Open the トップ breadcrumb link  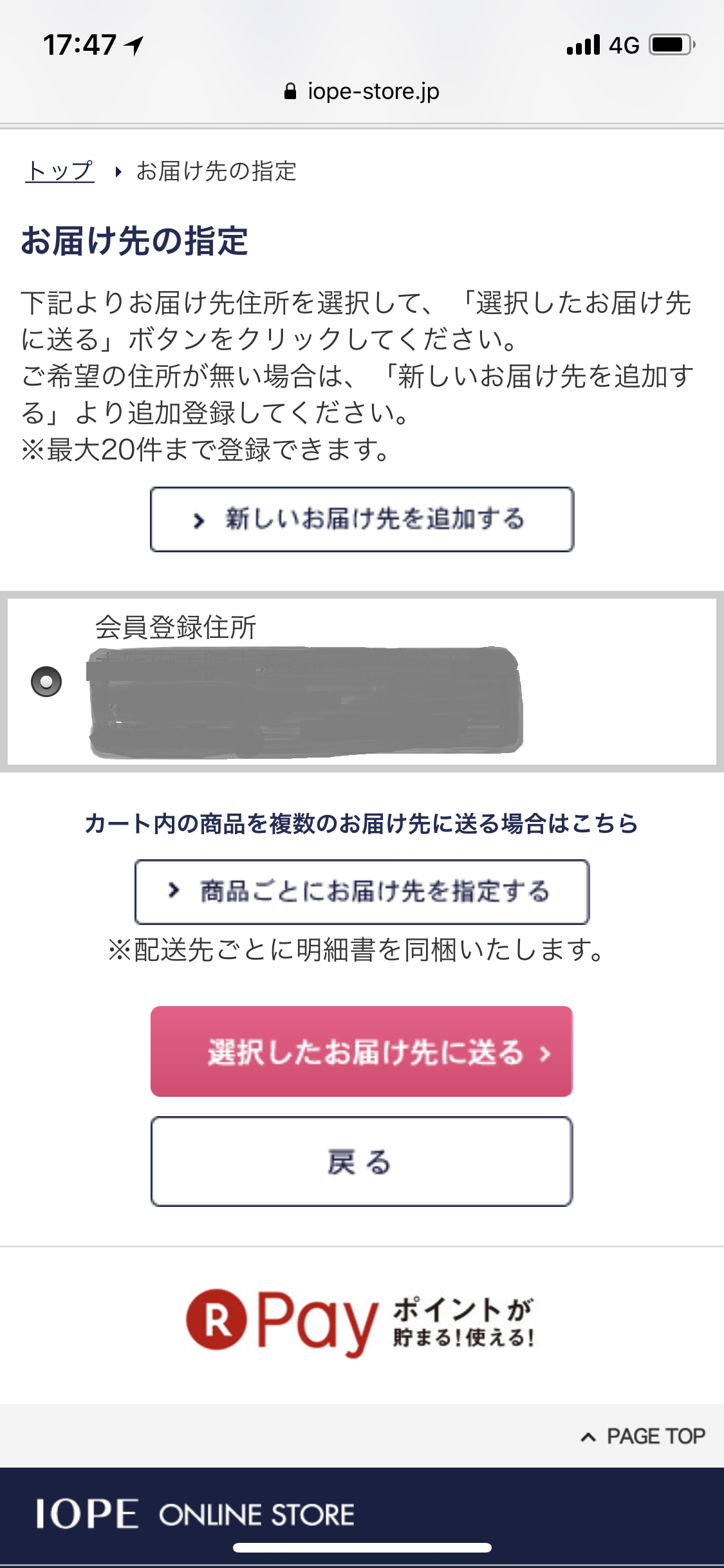(60, 171)
